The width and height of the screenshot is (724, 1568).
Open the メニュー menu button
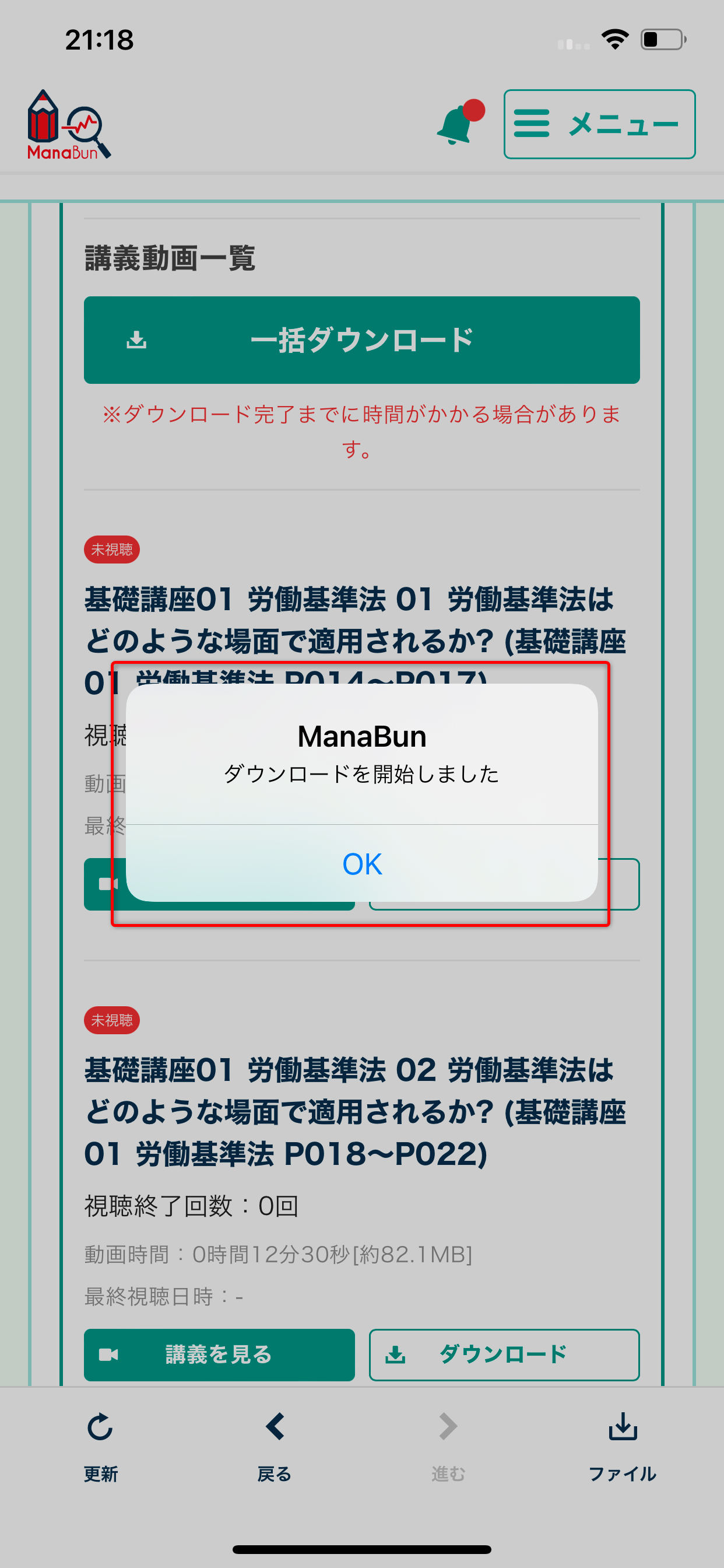[599, 124]
